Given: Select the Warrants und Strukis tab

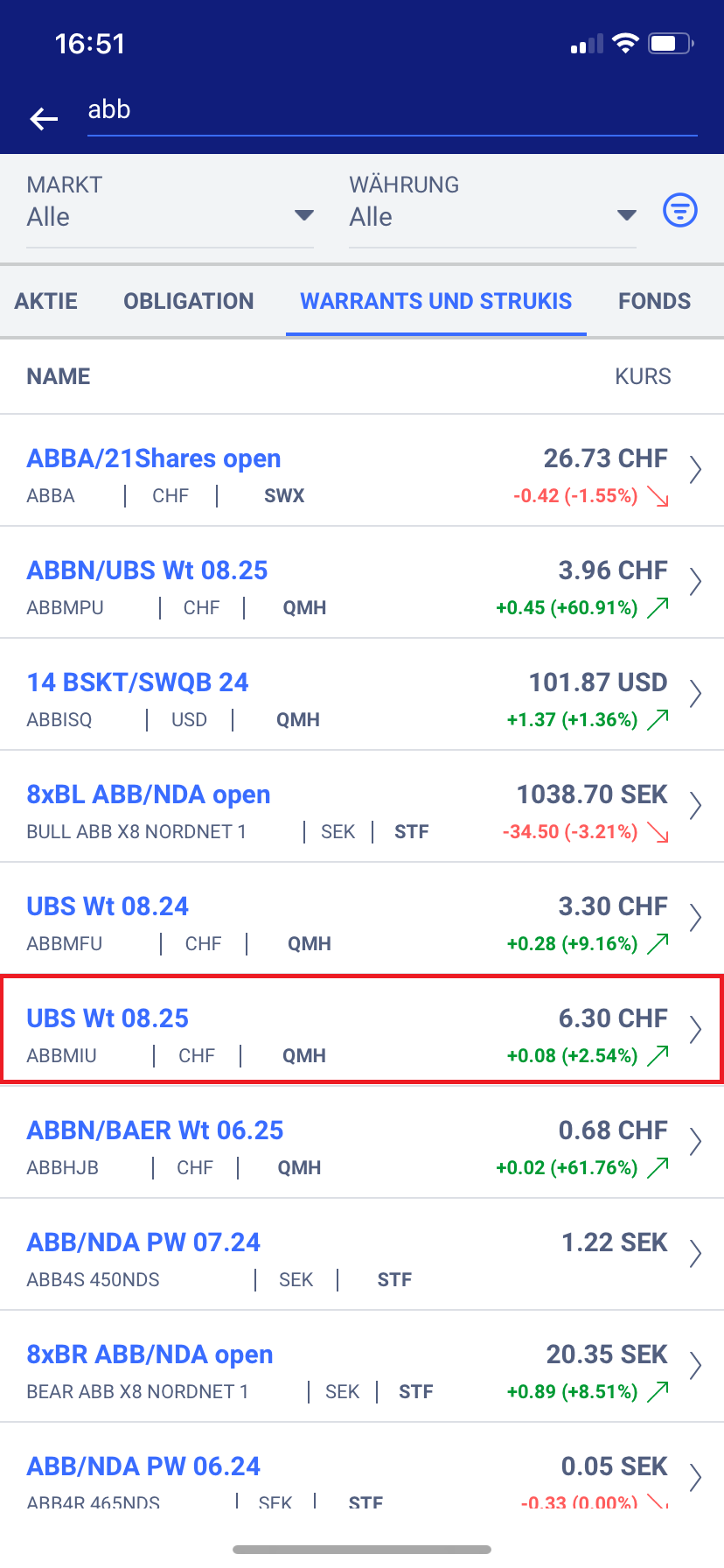Looking at the screenshot, I should 436,301.
